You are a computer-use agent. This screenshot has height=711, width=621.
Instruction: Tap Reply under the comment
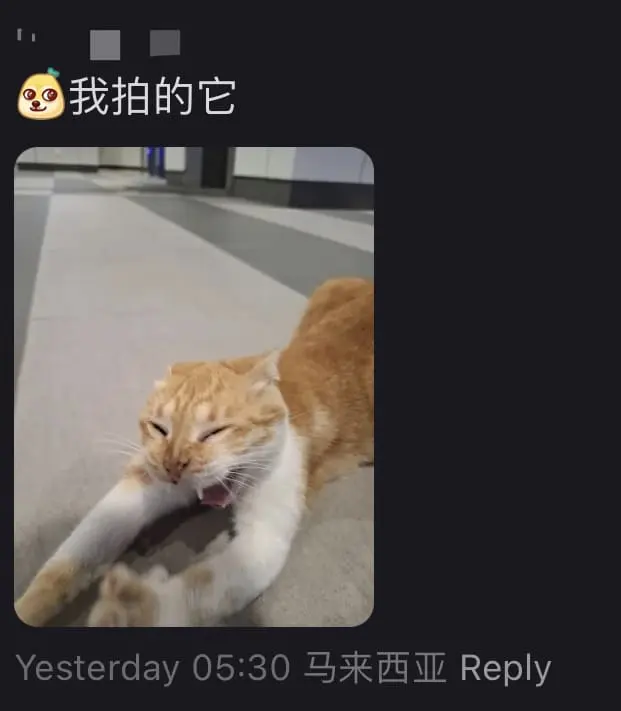coord(506,669)
